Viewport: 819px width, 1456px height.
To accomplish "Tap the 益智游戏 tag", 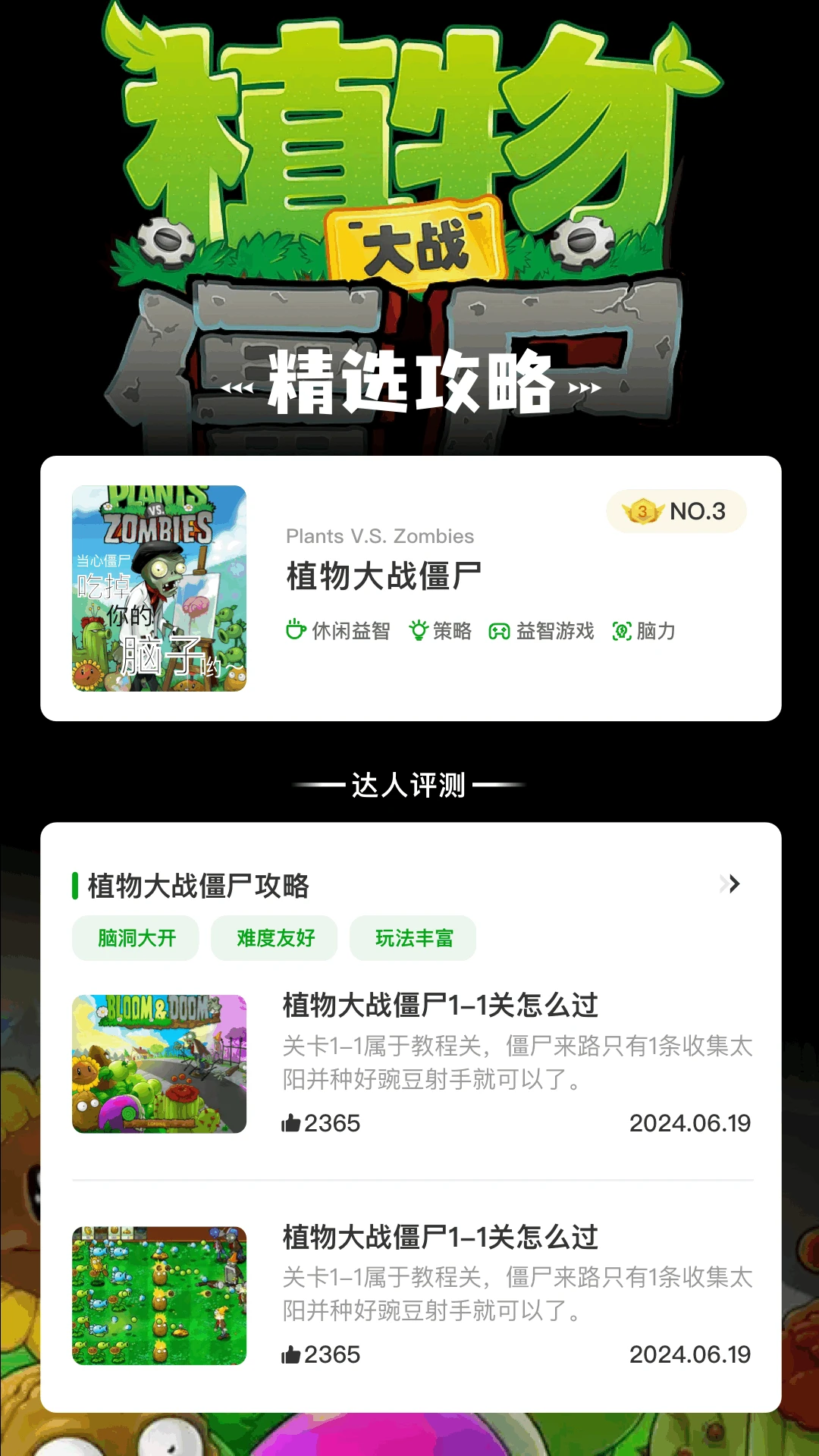I will tap(541, 631).
